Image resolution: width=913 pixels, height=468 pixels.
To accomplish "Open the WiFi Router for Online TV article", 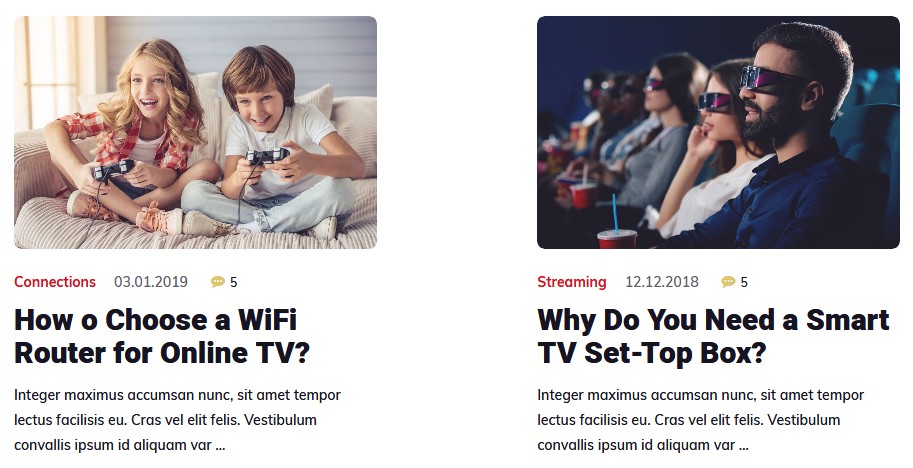I will [x=162, y=337].
